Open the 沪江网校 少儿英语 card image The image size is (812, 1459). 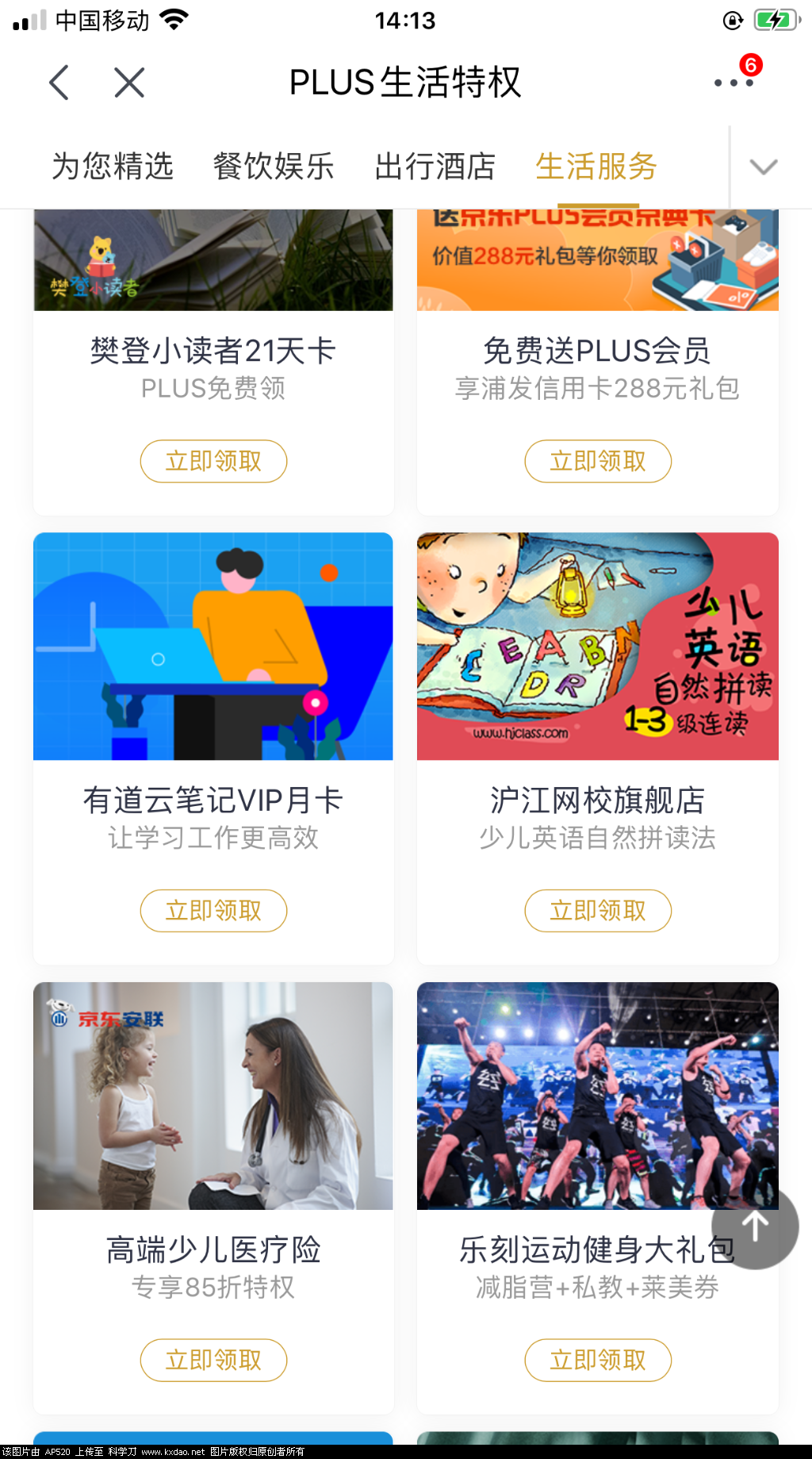[598, 646]
